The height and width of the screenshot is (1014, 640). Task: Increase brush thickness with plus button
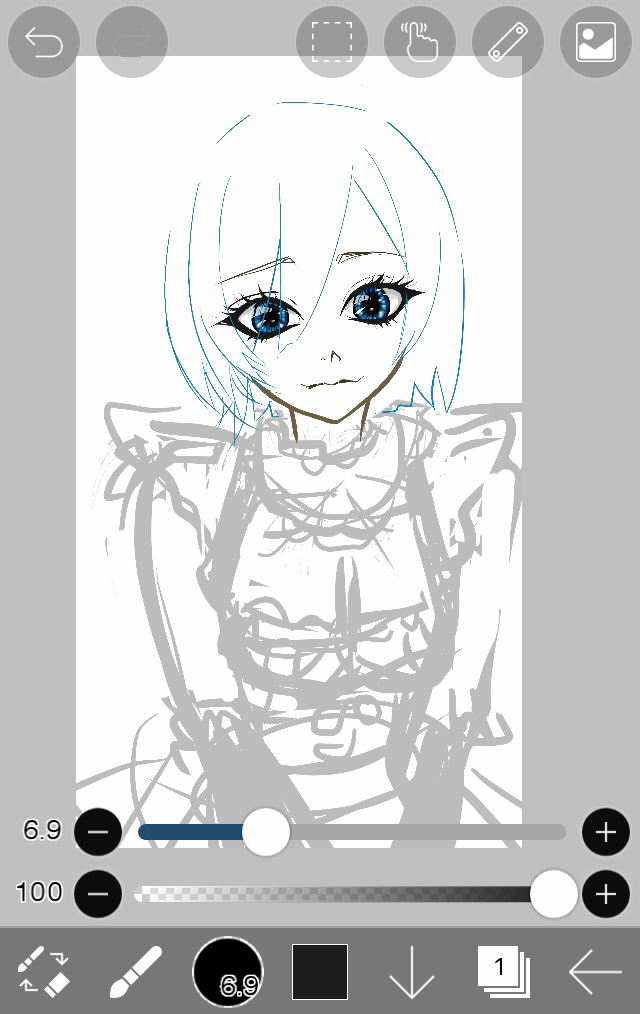point(606,832)
